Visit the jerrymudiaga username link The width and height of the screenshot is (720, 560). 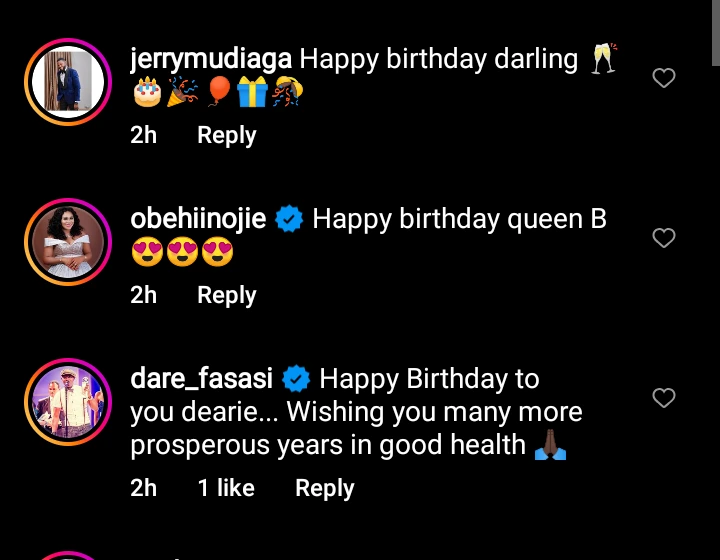point(211,60)
